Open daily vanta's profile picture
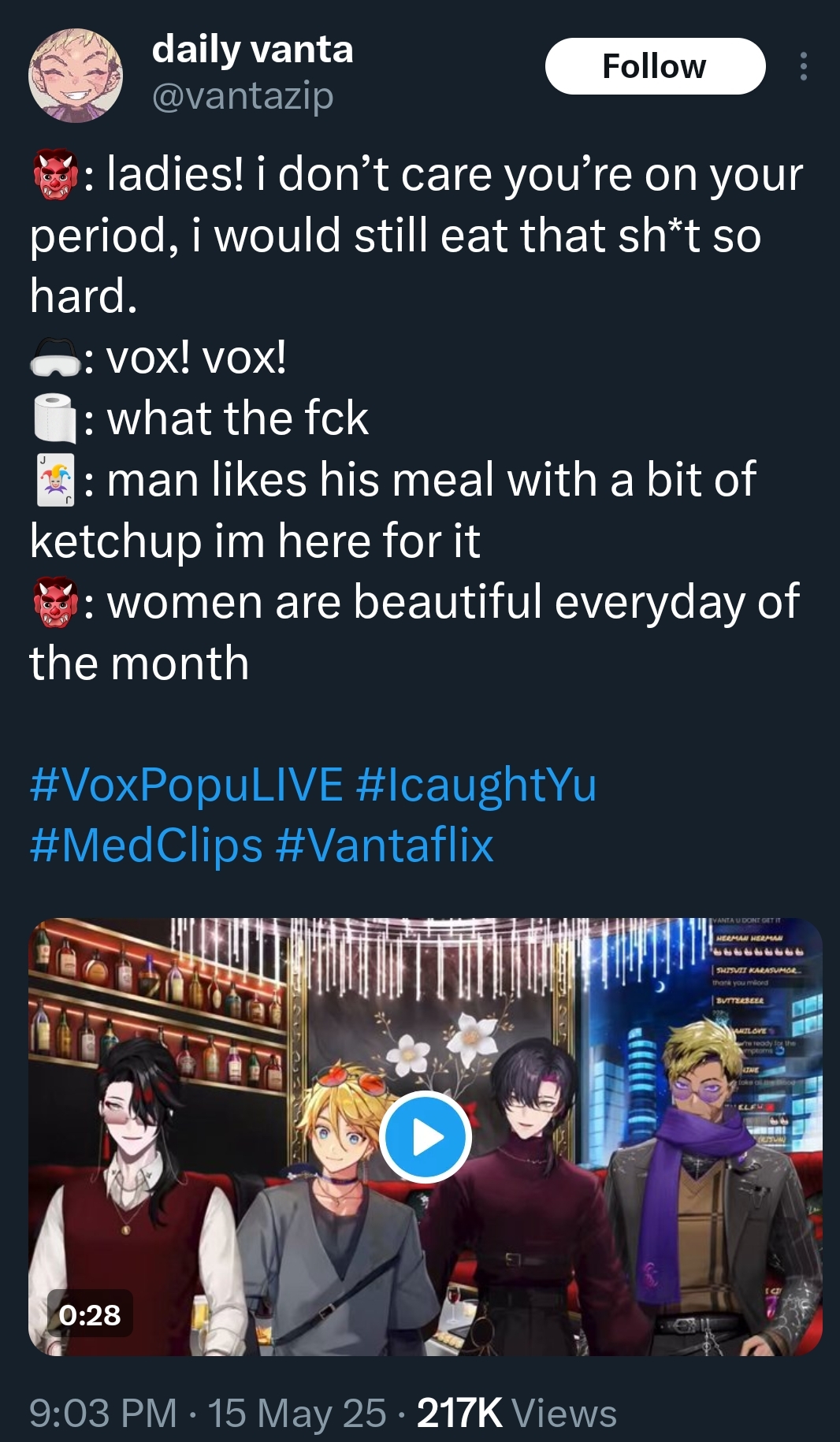Screen dimensions: 840x1442 [76, 76]
